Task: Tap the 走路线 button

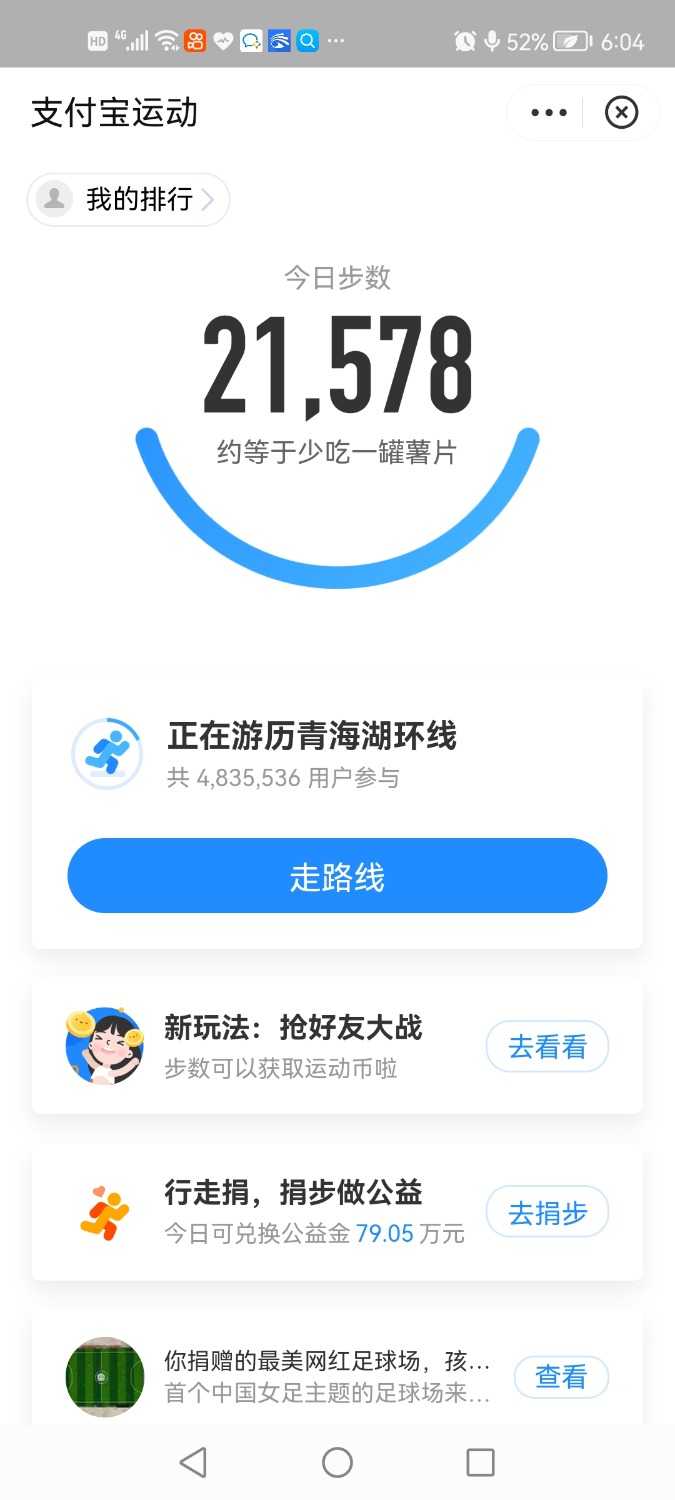Action: pyautogui.click(x=337, y=876)
